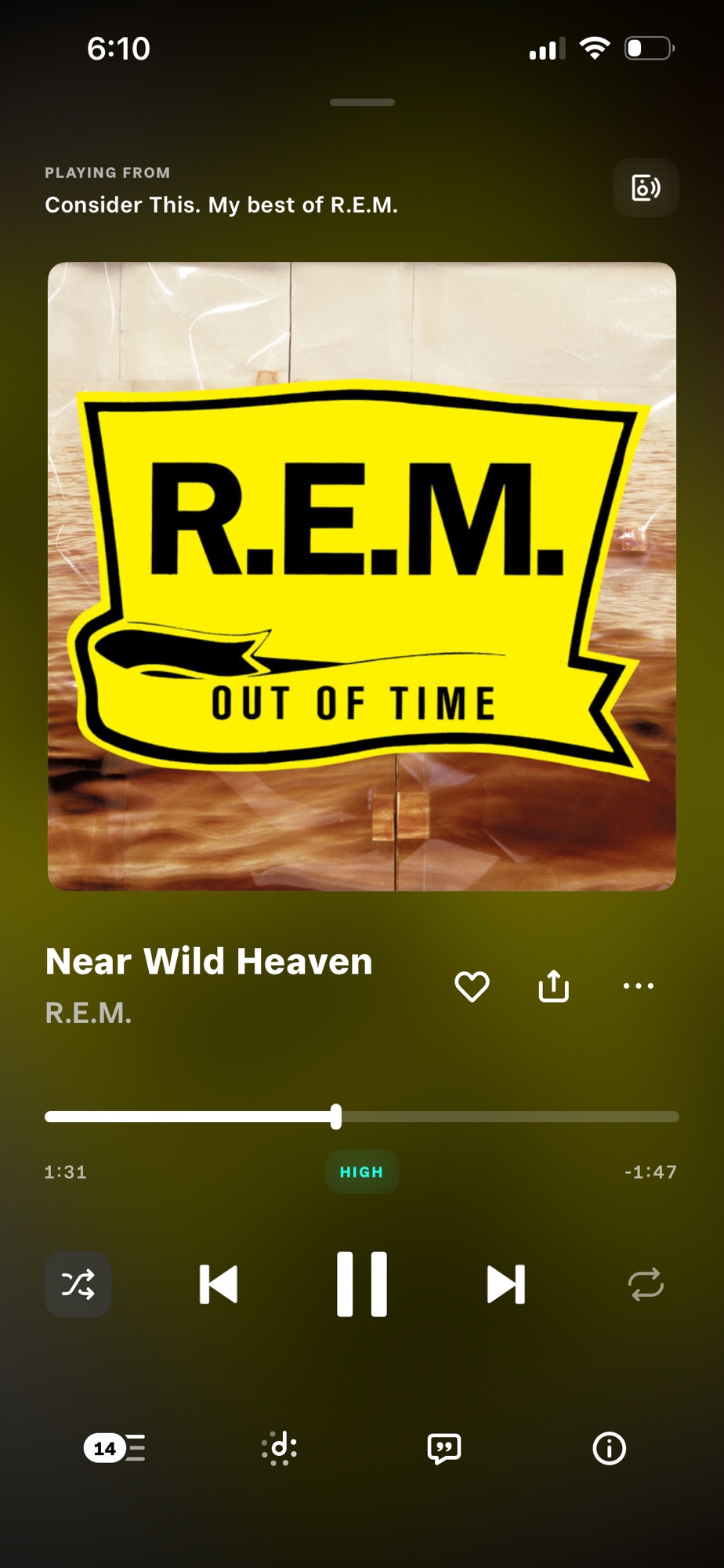Open the play queue with 14 tracks
Image resolution: width=724 pixels, height=1568 pixels.
[114, 1448]
